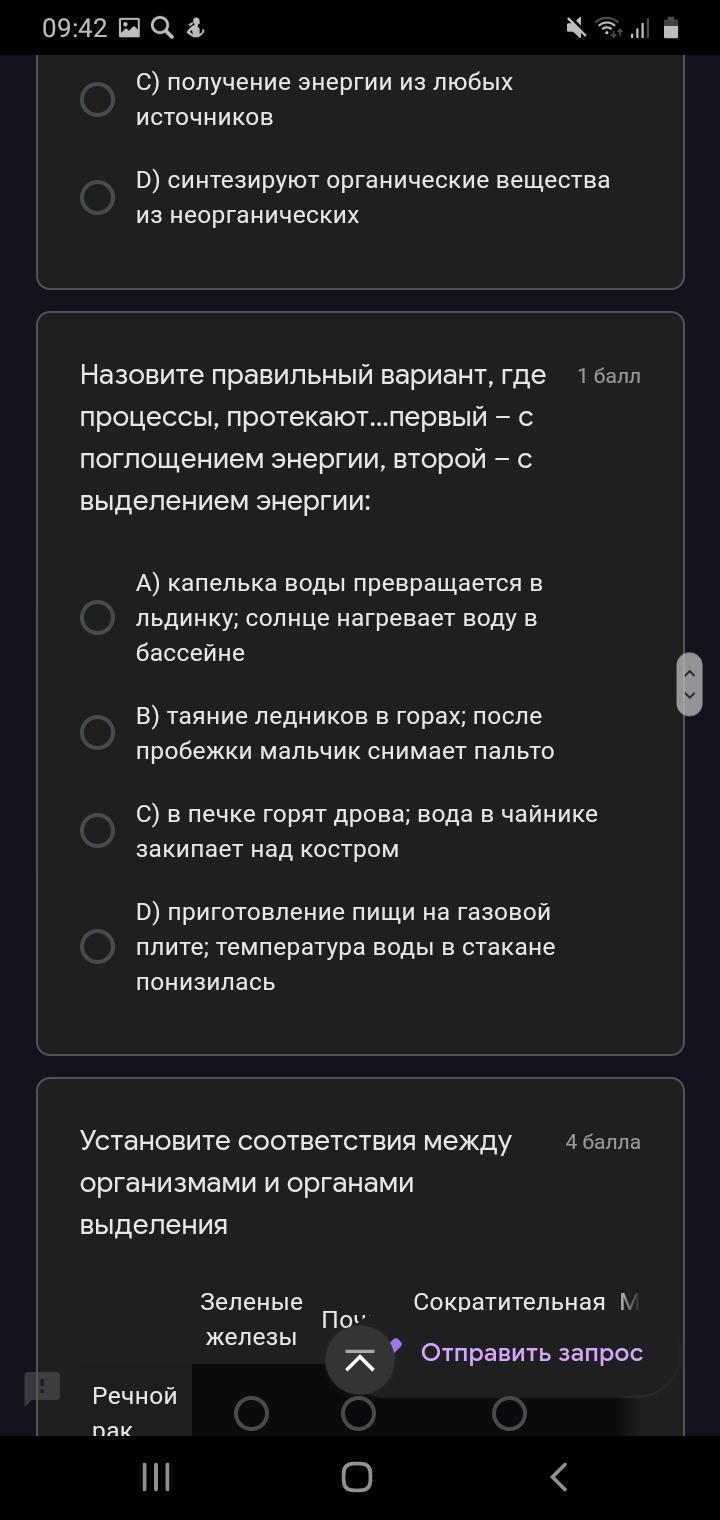The width and height of the screenshot is (720, 1520).
Task: Tap the scroll-to-top arrow button
Action: [x=360, y=1360]
